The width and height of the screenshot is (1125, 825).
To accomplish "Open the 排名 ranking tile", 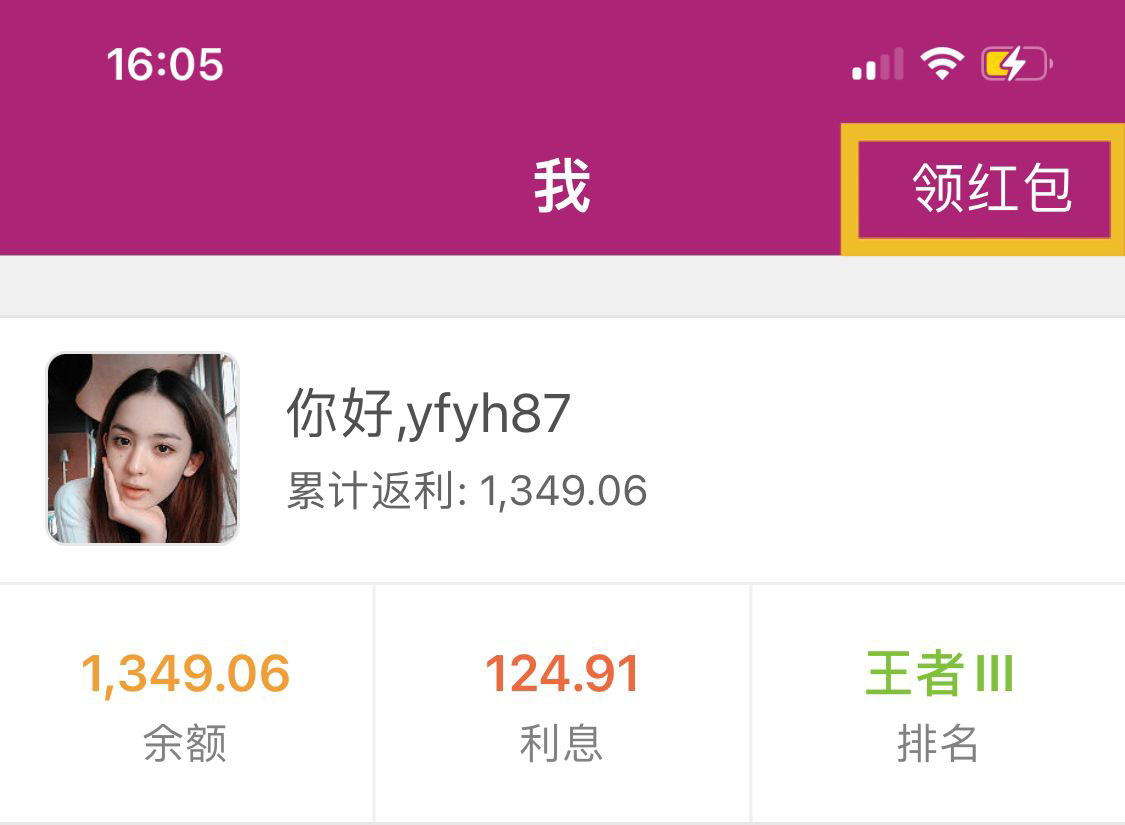I will pyautogui.click(x=938, y=703).
